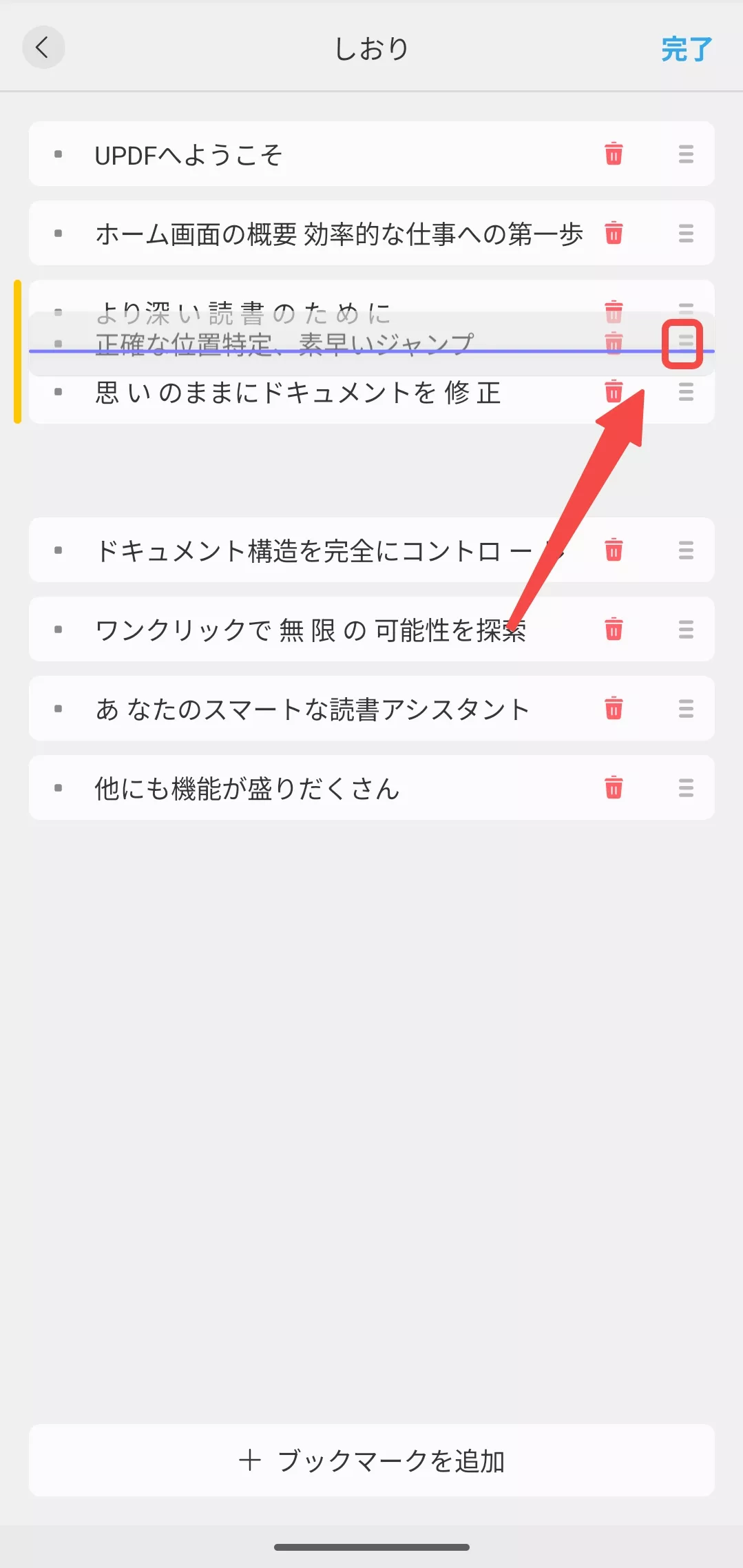
Task: Delete the UPDFへようこそ bookmark
Action: click(x=612, y=154)
